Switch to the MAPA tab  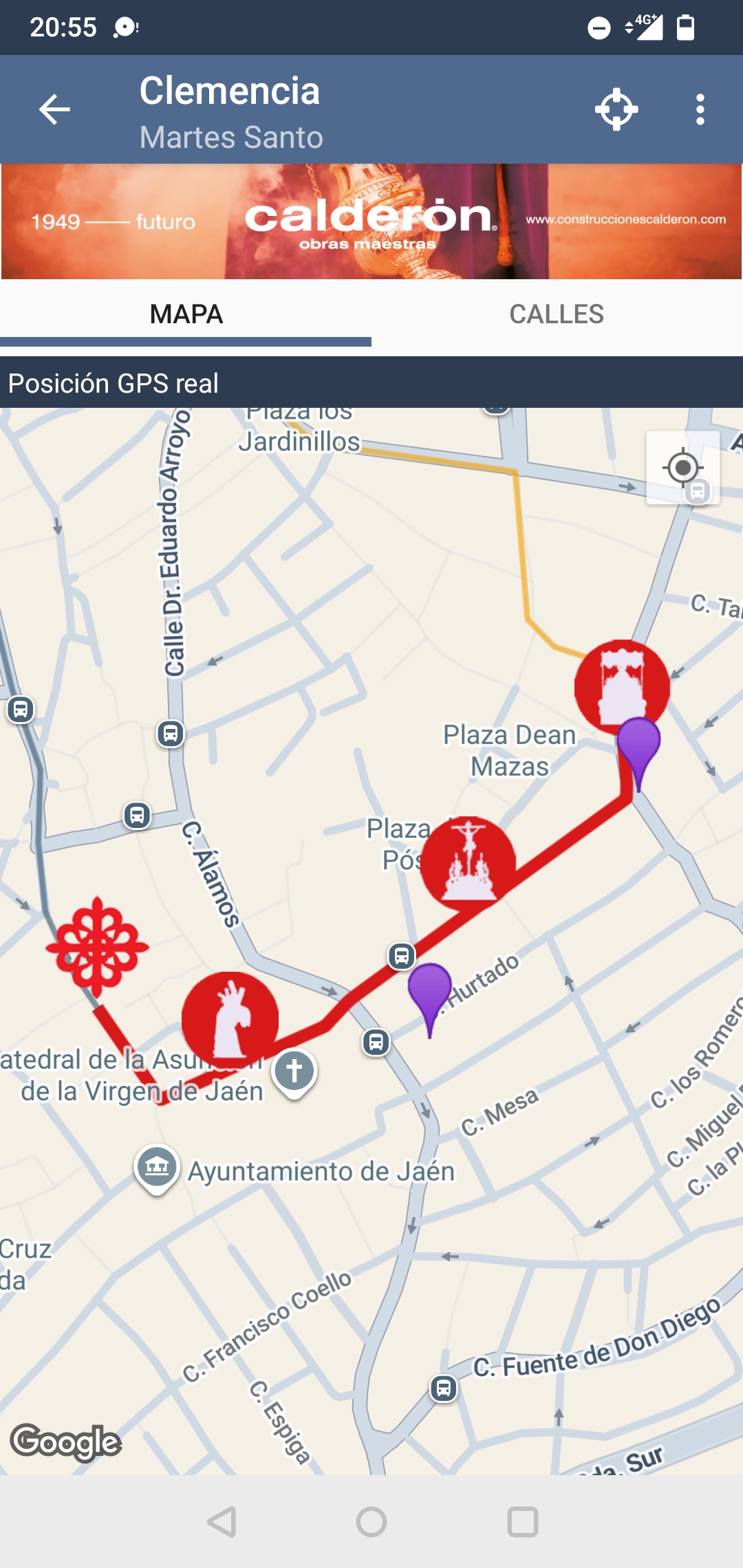[186, 314]
